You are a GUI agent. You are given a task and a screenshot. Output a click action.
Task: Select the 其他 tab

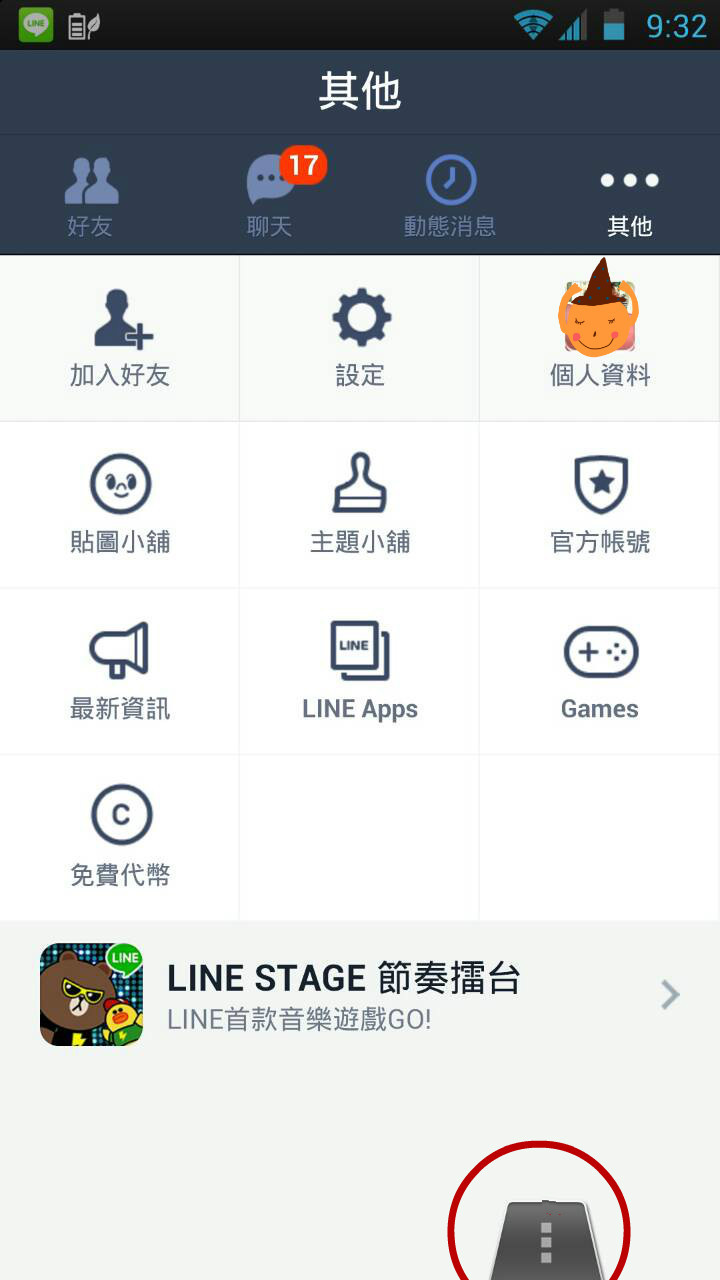(x=630, y=196)
